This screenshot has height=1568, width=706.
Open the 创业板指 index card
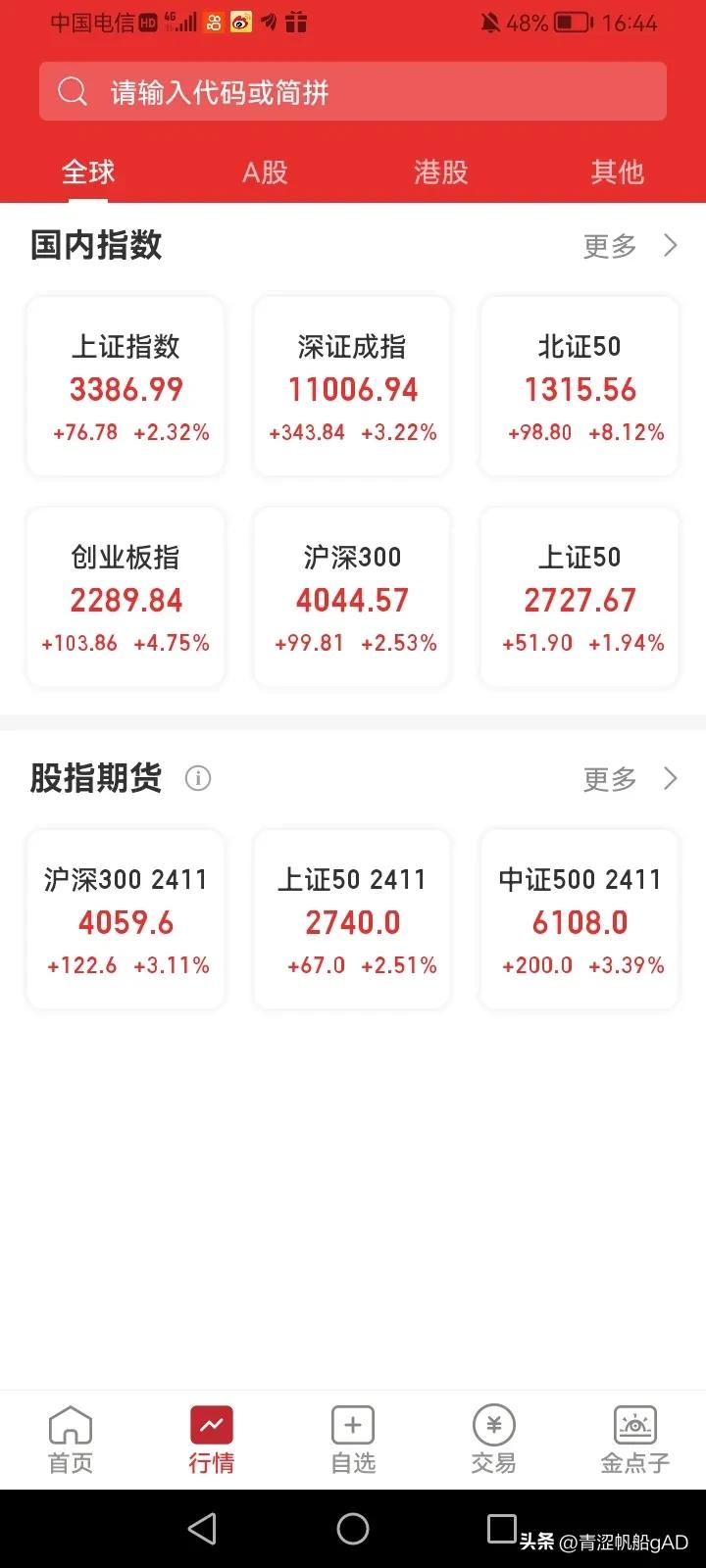click(x=126, y=598)
